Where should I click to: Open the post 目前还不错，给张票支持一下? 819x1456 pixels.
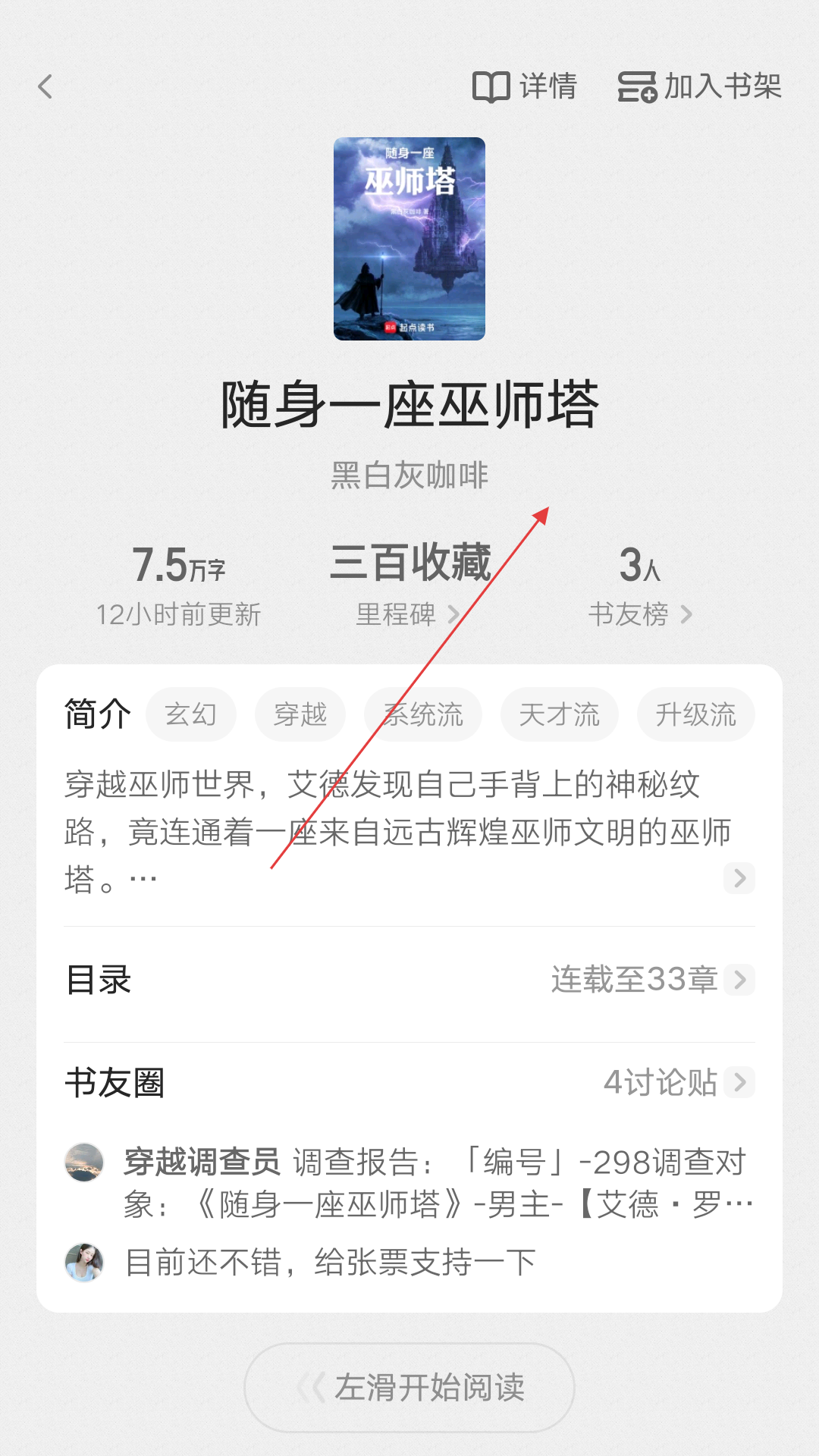click(x=331, y=1263)
